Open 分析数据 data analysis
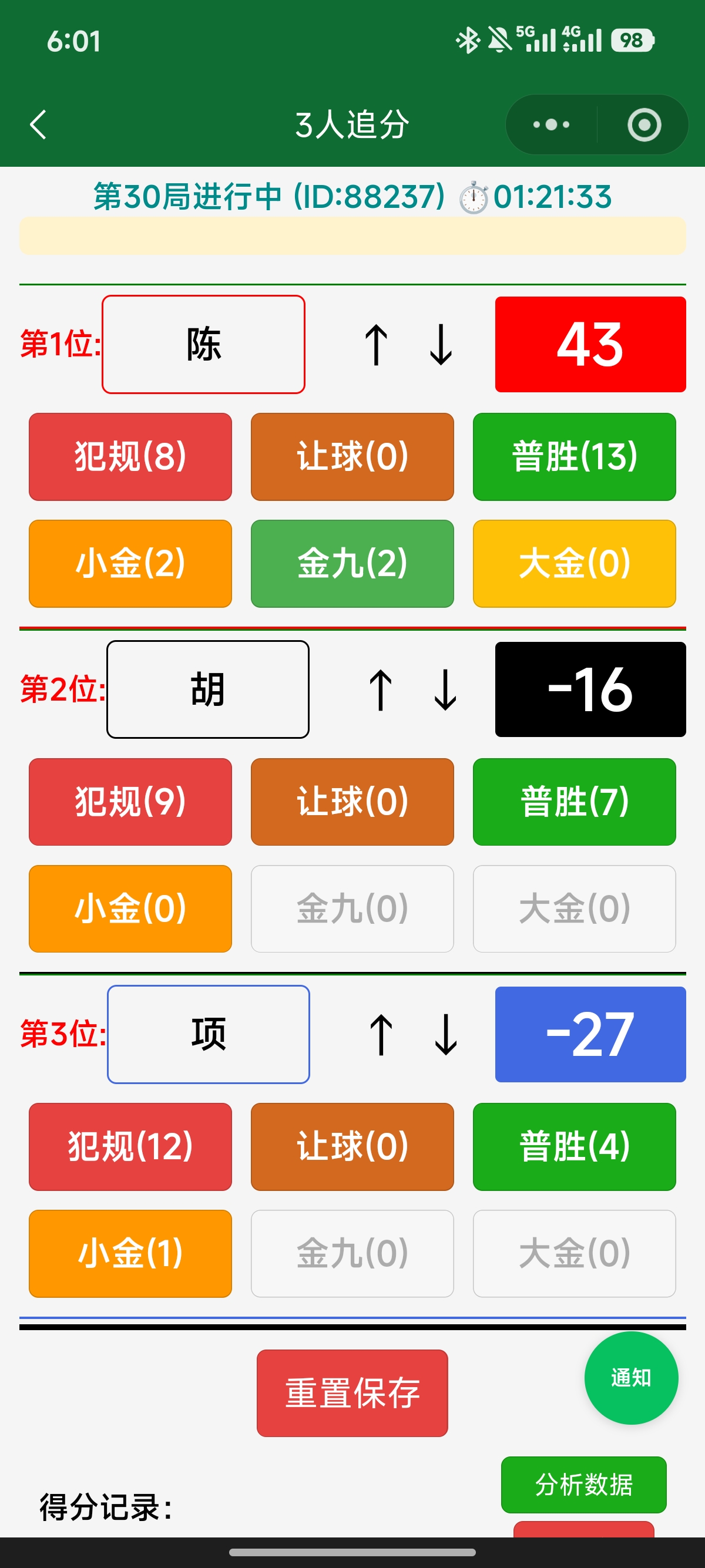The image size is (705, 1568). [x=584, y=1484]
